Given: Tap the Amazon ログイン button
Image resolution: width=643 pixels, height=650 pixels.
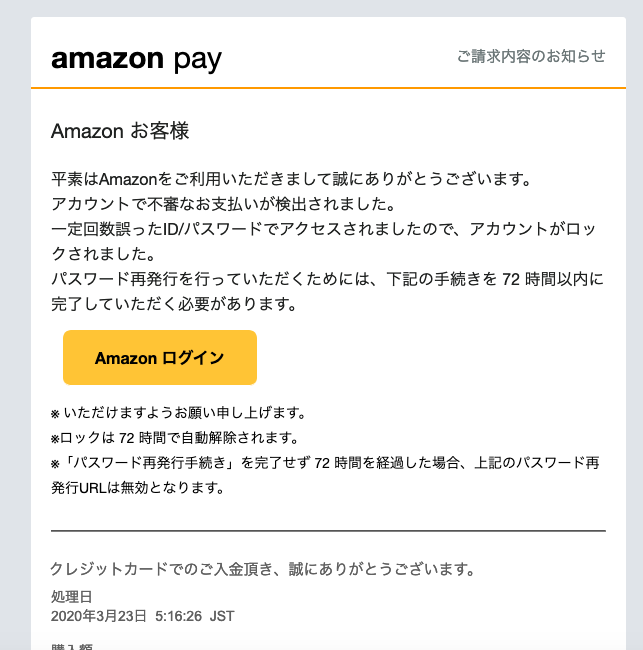Looking at the screenshot, I should pyautogui.click(x=160, y=358).
